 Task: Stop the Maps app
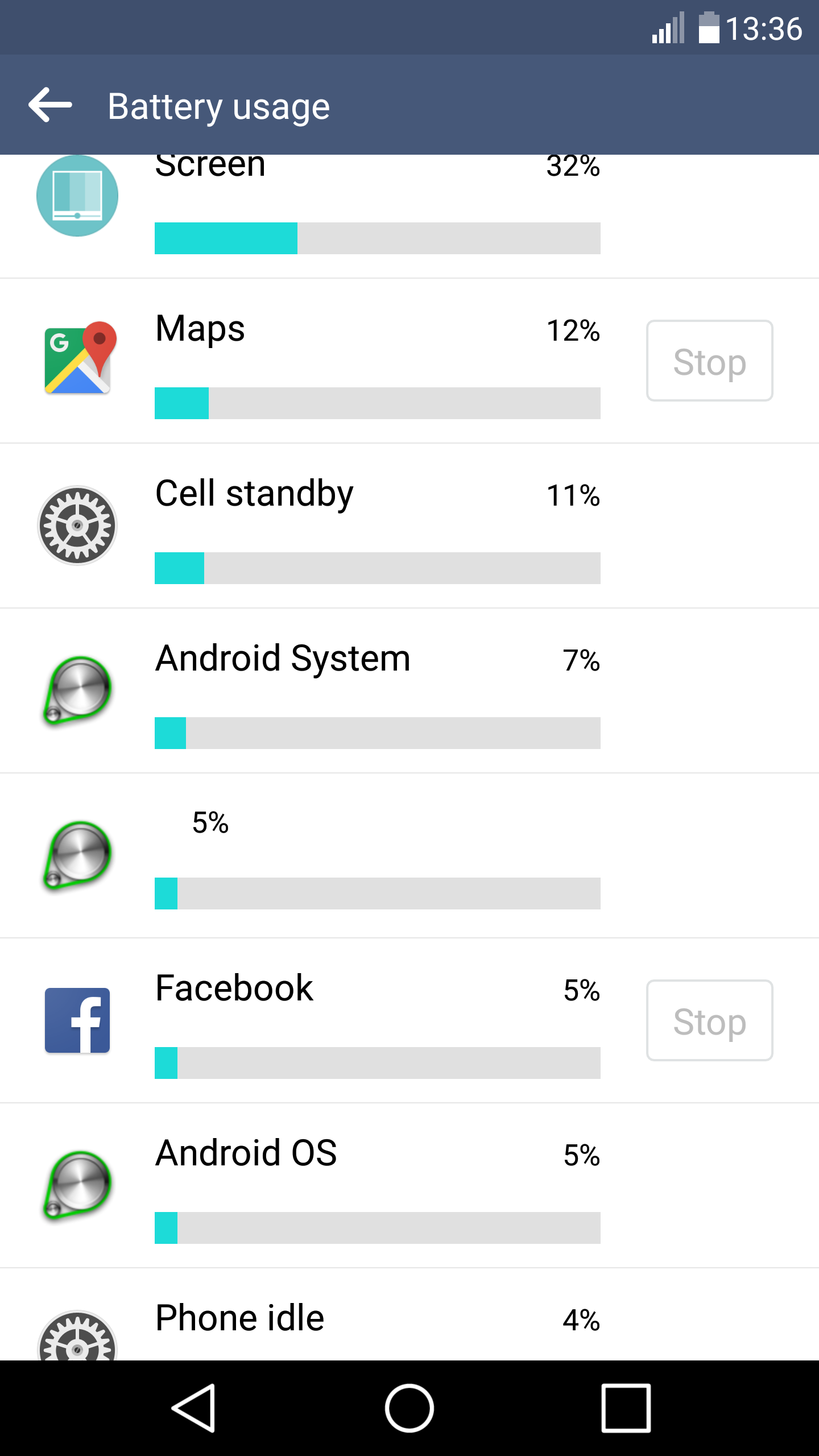coord(709,361)
